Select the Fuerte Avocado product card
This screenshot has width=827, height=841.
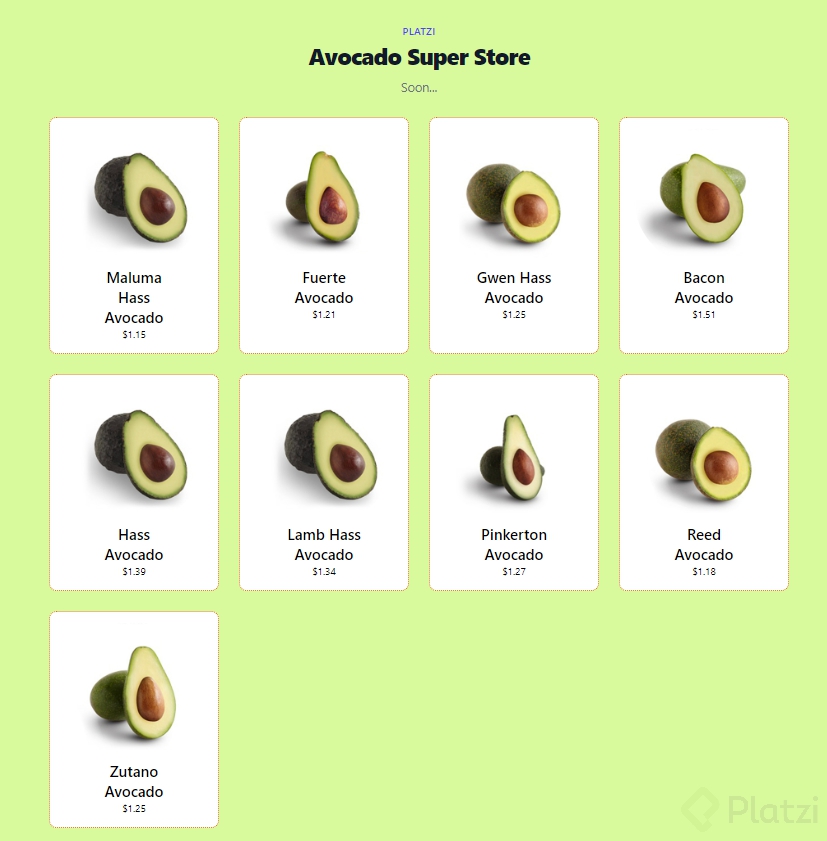[x=324, y=236]
